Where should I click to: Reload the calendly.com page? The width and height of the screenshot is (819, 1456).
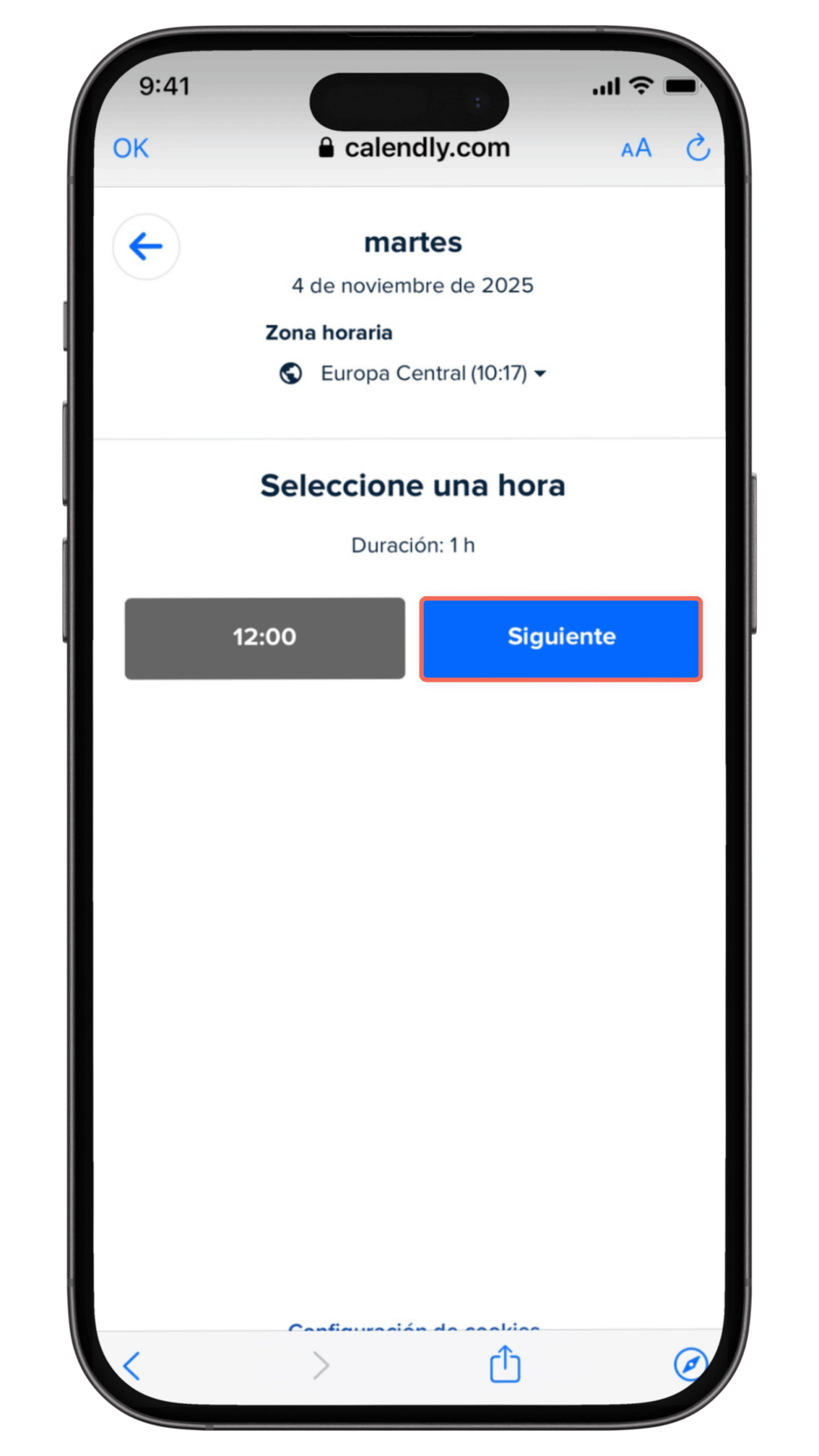point(697,148)
